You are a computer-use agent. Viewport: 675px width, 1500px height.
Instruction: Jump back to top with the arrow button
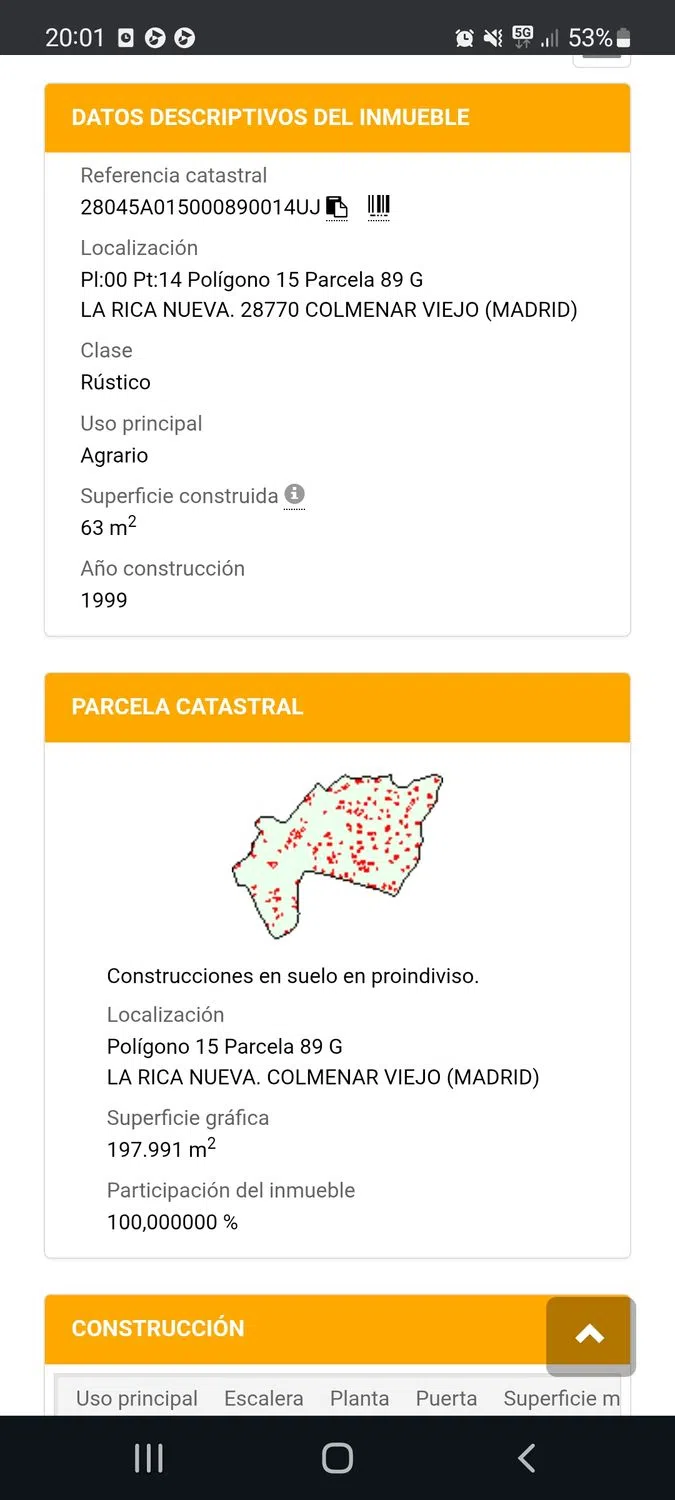[x=590, y=1335]
